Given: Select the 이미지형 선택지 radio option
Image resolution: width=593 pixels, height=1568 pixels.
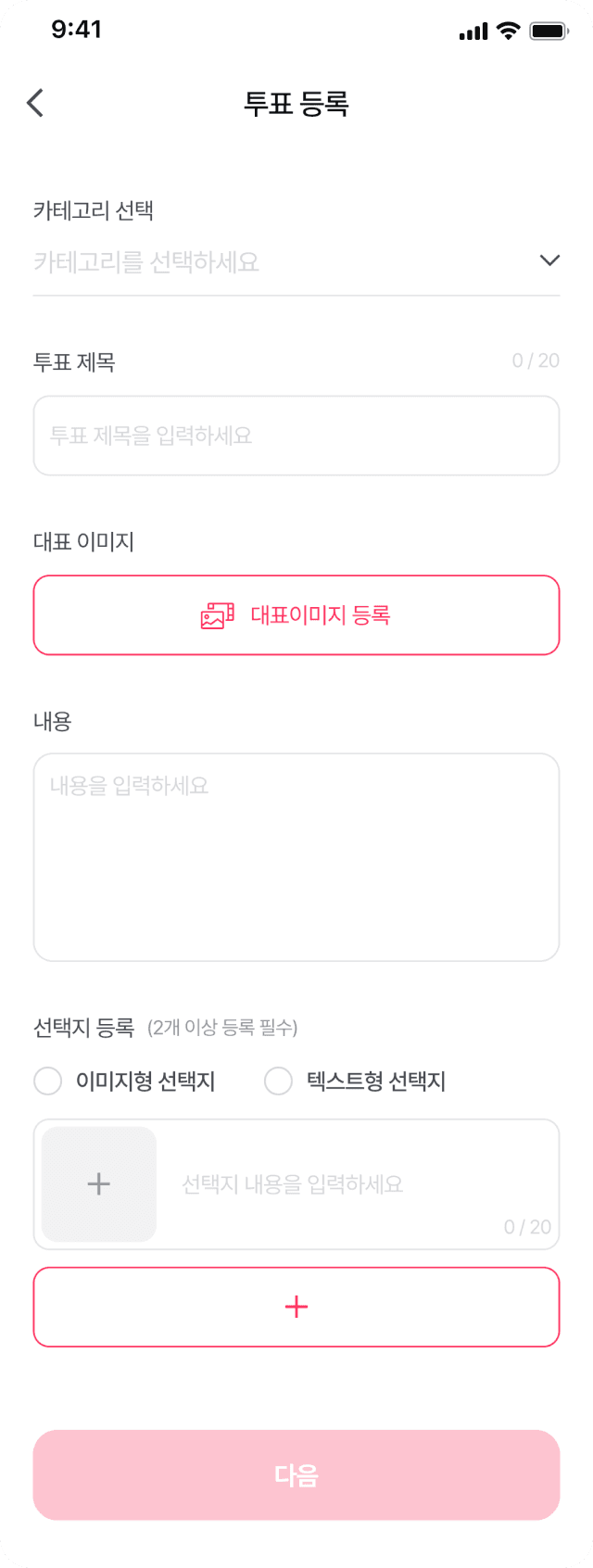Looking at the screenshot, I should (48, 1081).
